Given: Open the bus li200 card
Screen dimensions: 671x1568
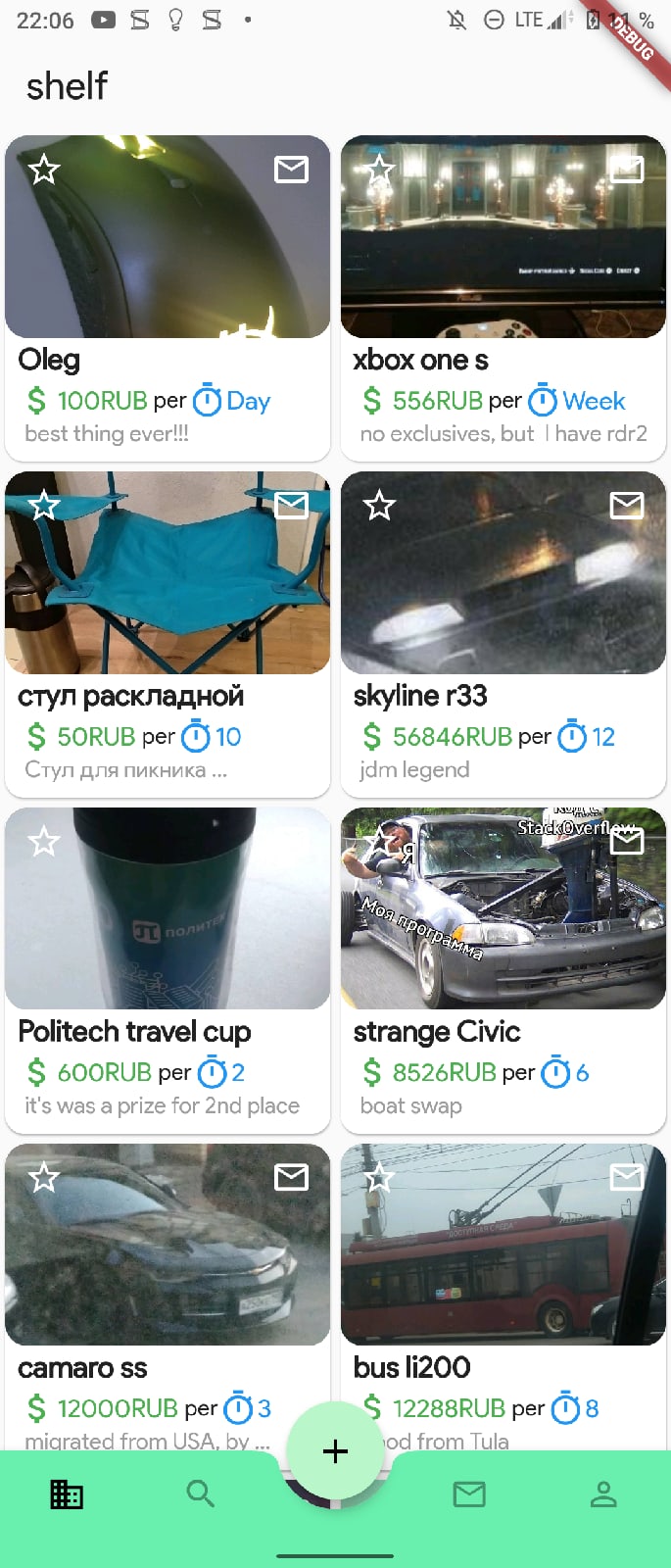Looking at the screenshot, I should click(x=503, y=1274).
